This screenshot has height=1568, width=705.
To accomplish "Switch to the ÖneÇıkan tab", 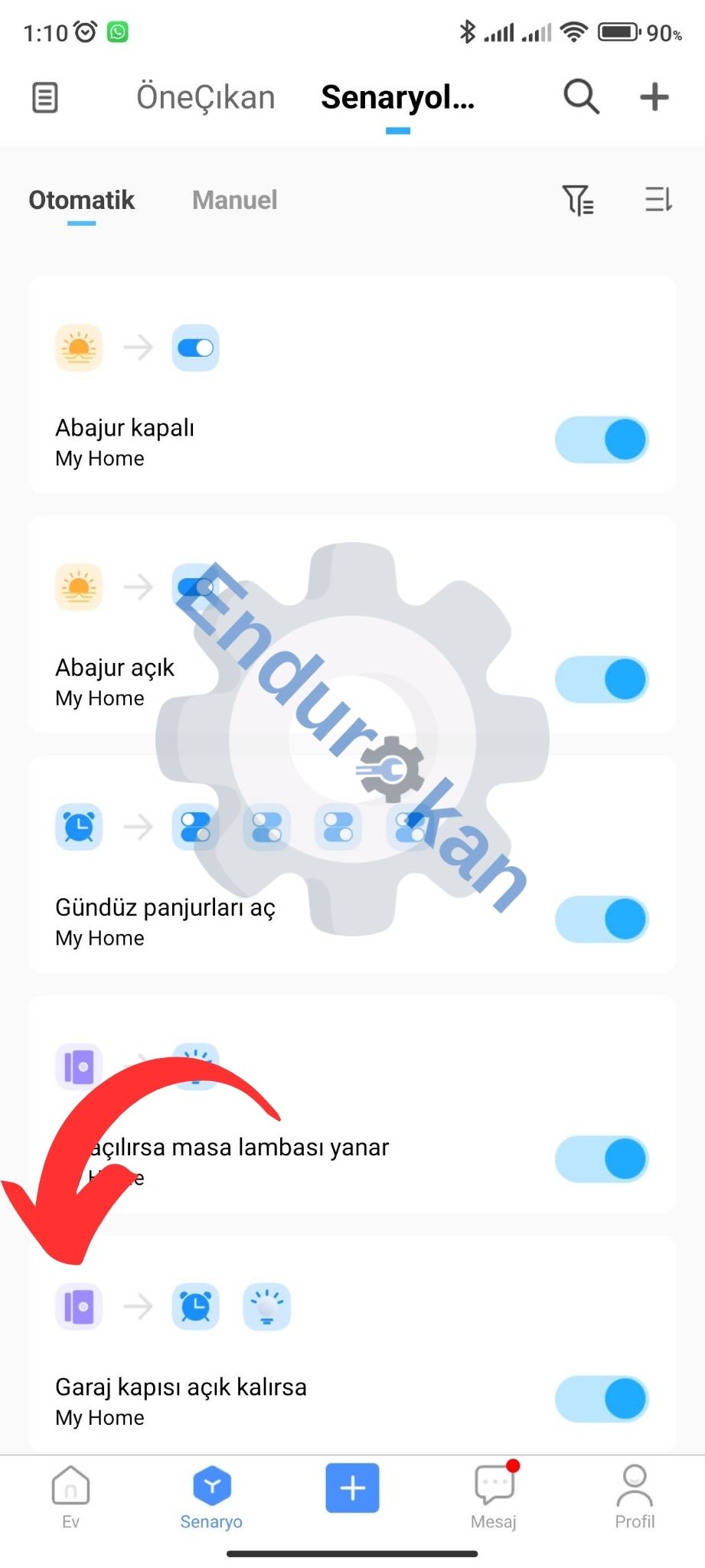I will tap(205, 98).
